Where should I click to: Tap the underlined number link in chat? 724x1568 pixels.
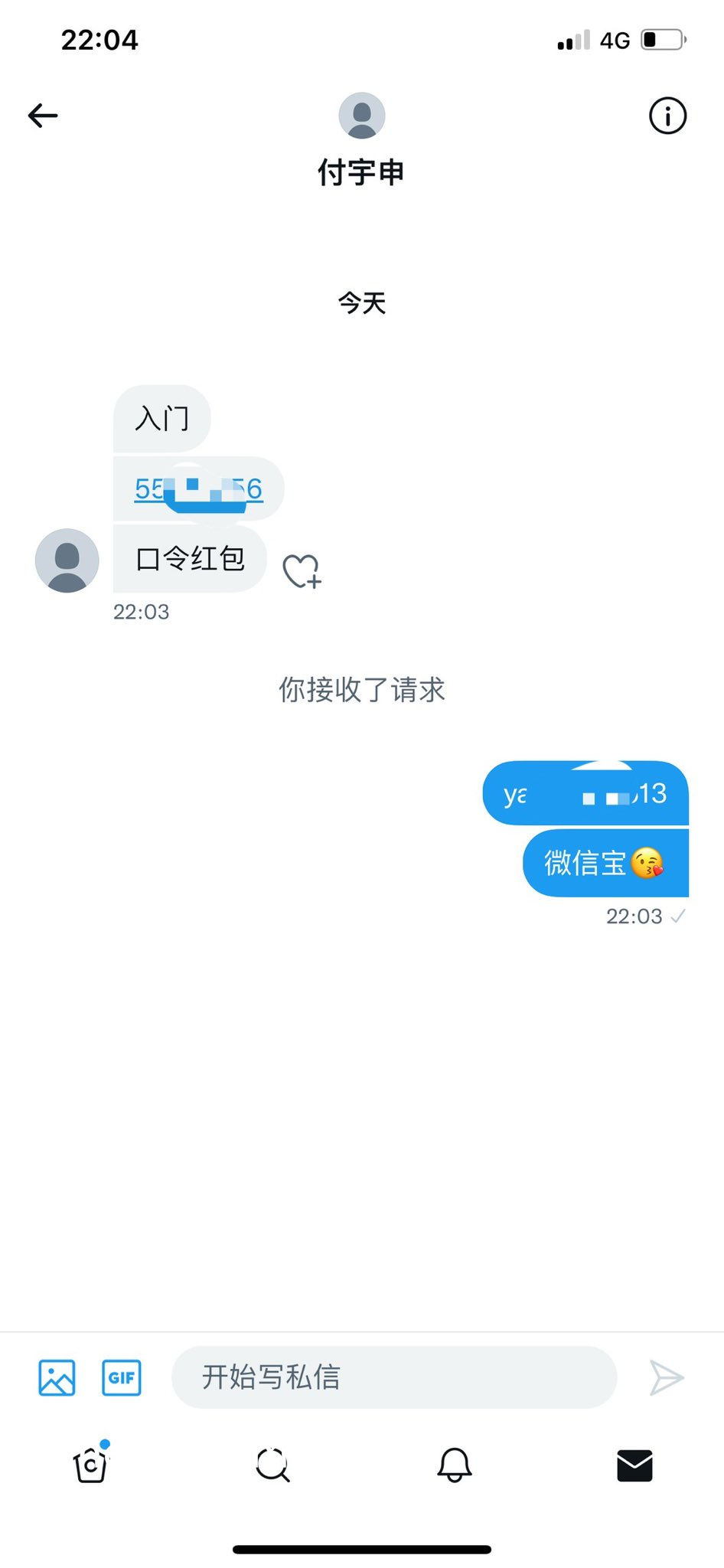[198, 488]
